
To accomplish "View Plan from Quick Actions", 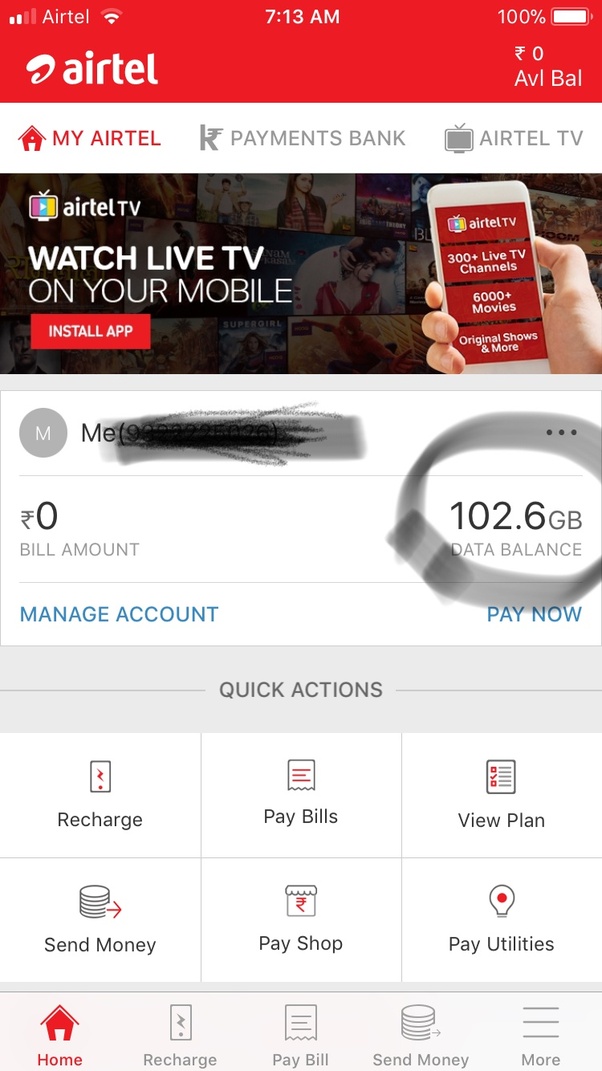I will (x=501, y=795).
